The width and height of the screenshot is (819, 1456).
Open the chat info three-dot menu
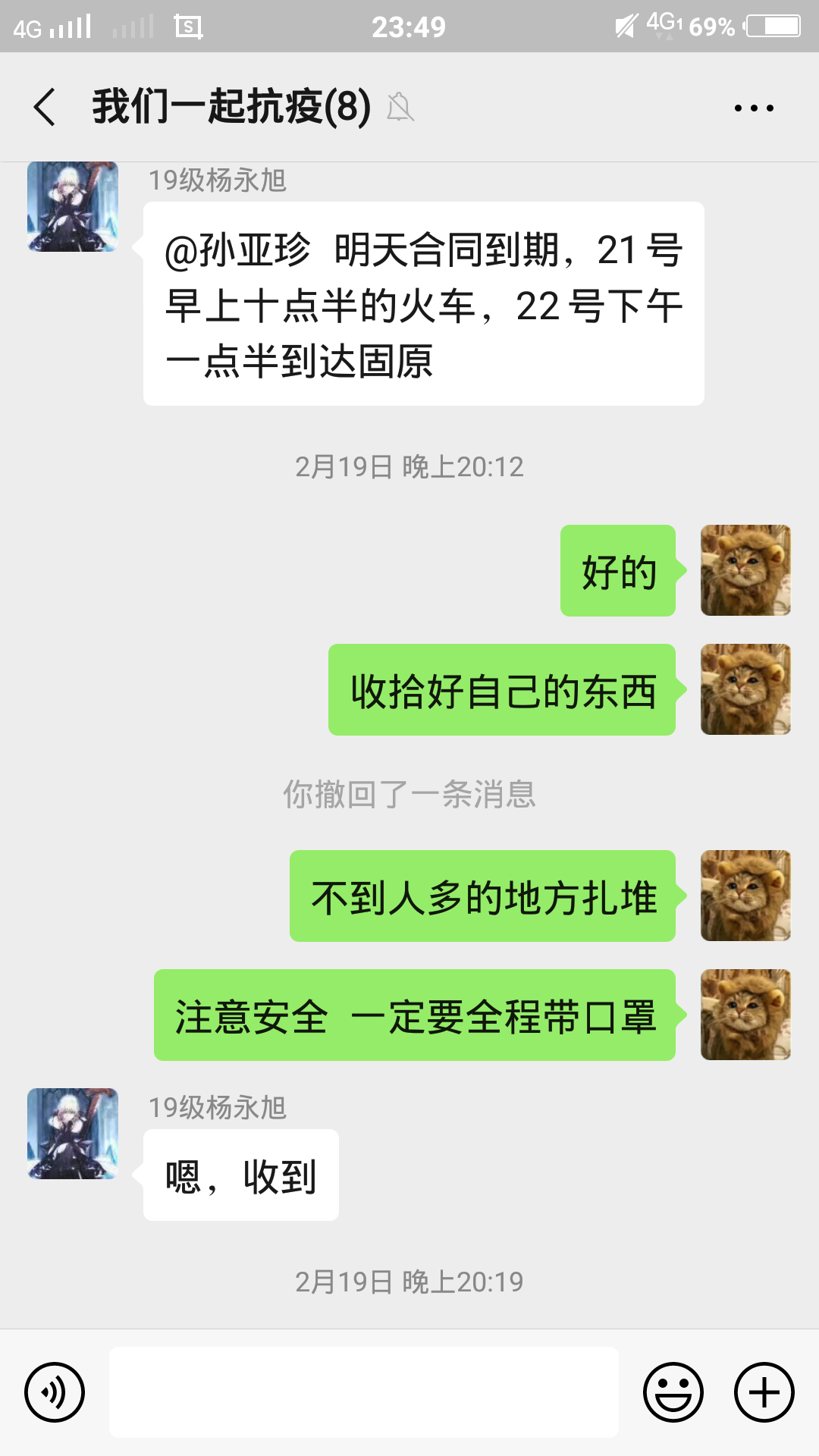click(754, 108)
